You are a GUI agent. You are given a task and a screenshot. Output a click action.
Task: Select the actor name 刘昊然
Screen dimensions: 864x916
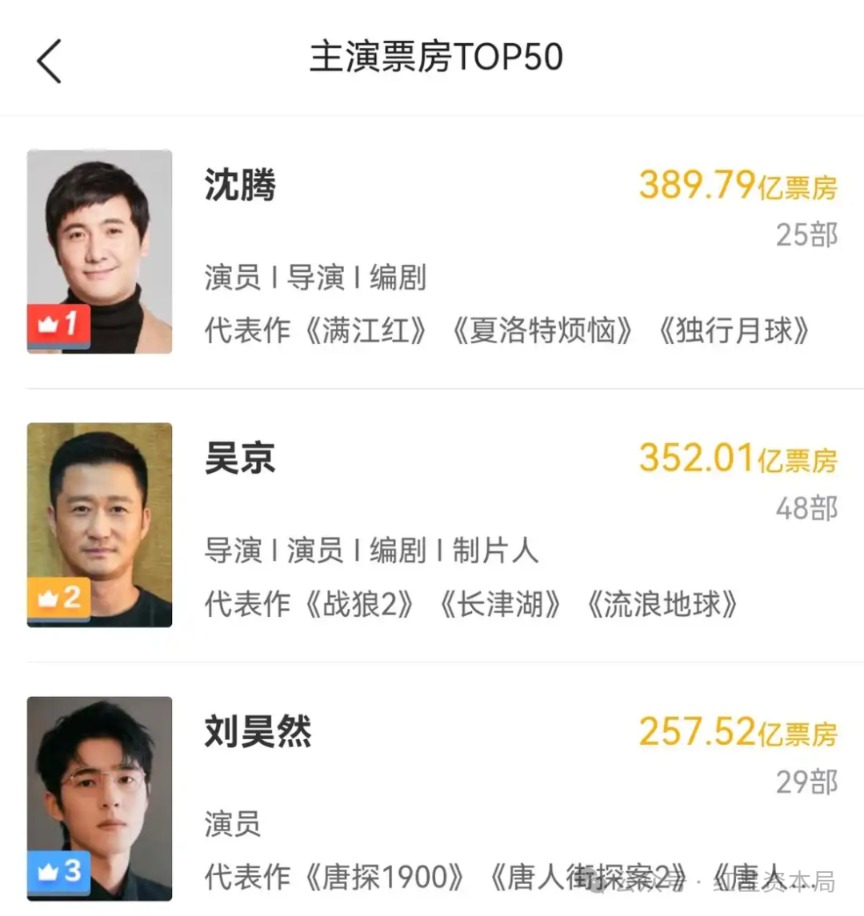(257, 733)
